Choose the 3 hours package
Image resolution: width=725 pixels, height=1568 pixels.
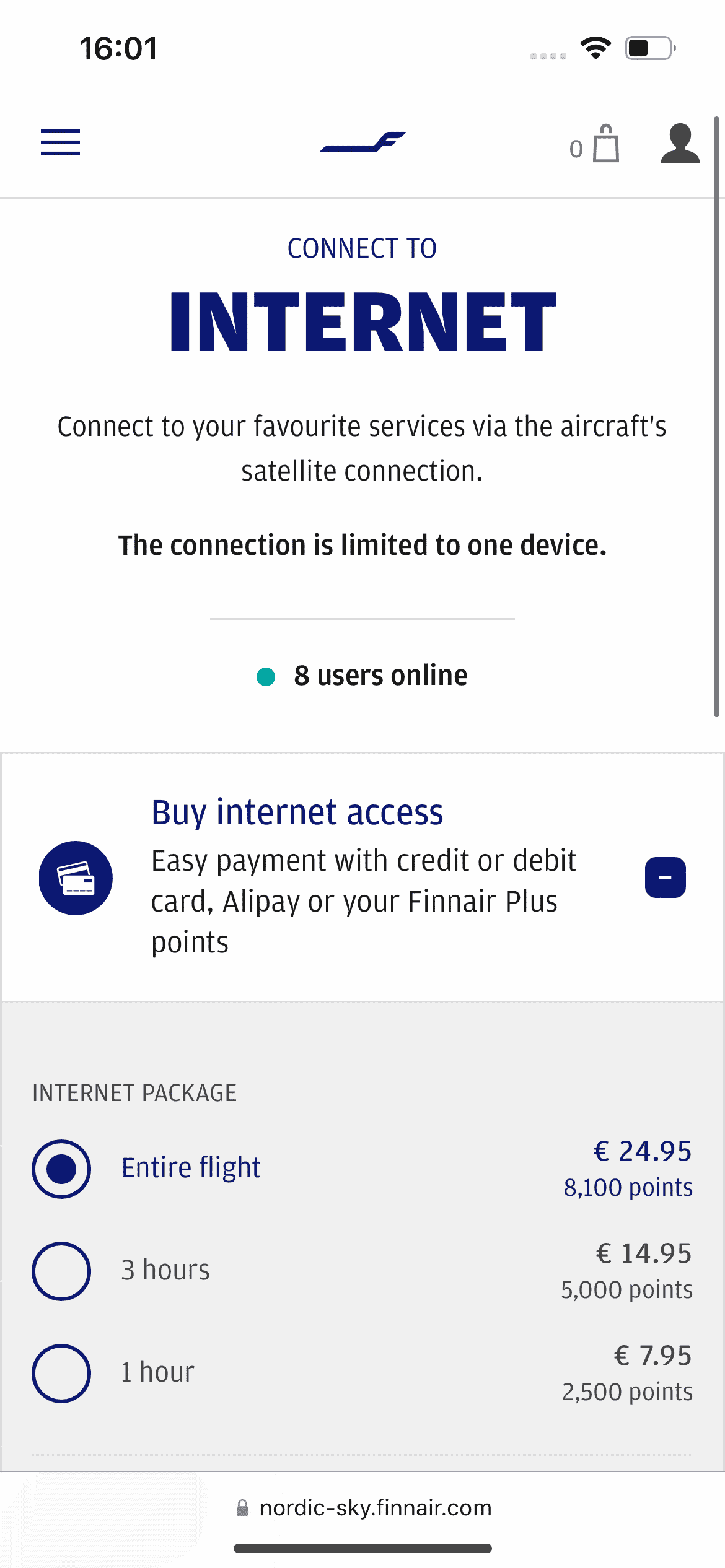(61, 1271)
